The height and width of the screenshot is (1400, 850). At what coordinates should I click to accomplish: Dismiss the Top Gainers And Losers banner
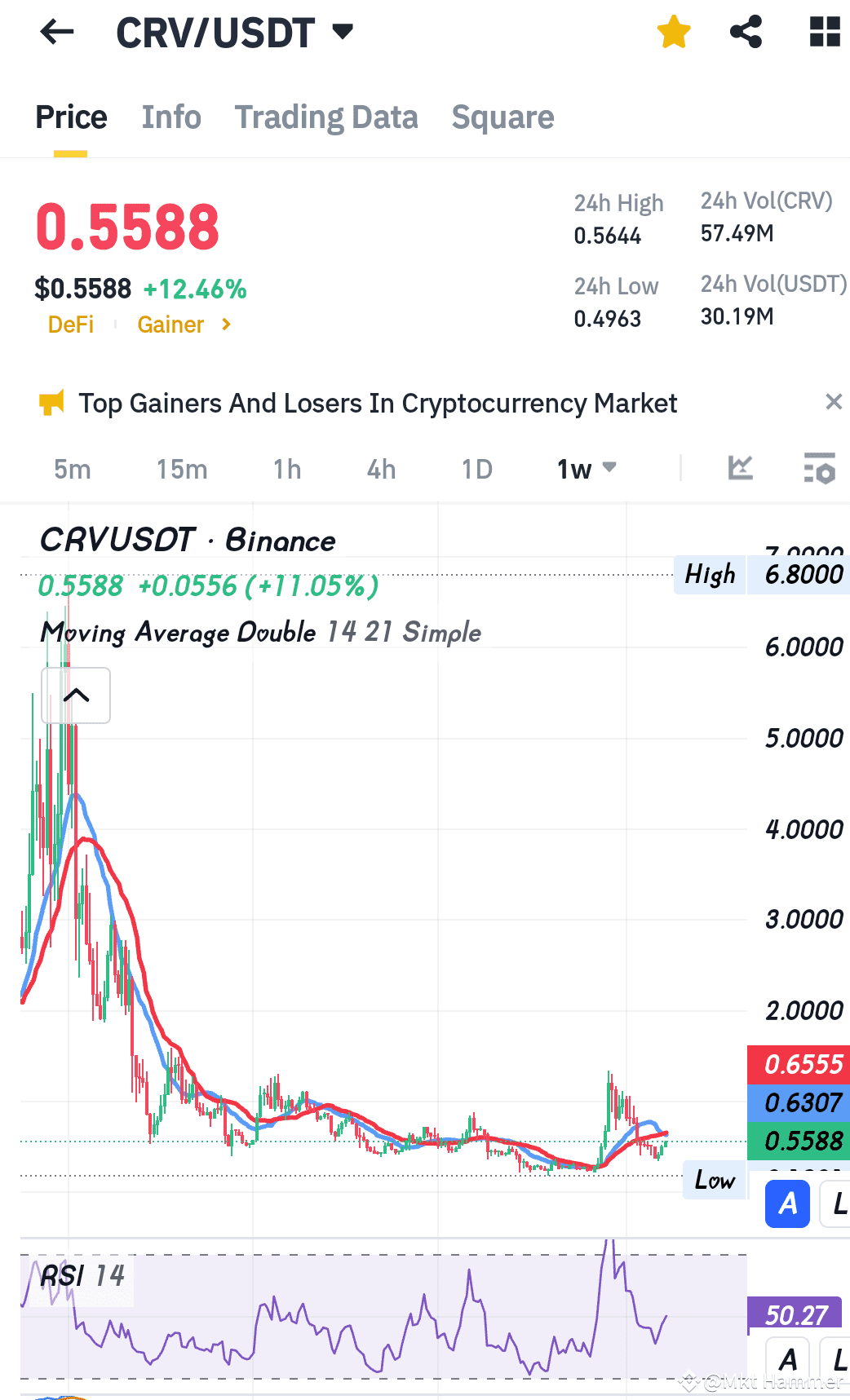click(x=834, y=402)
